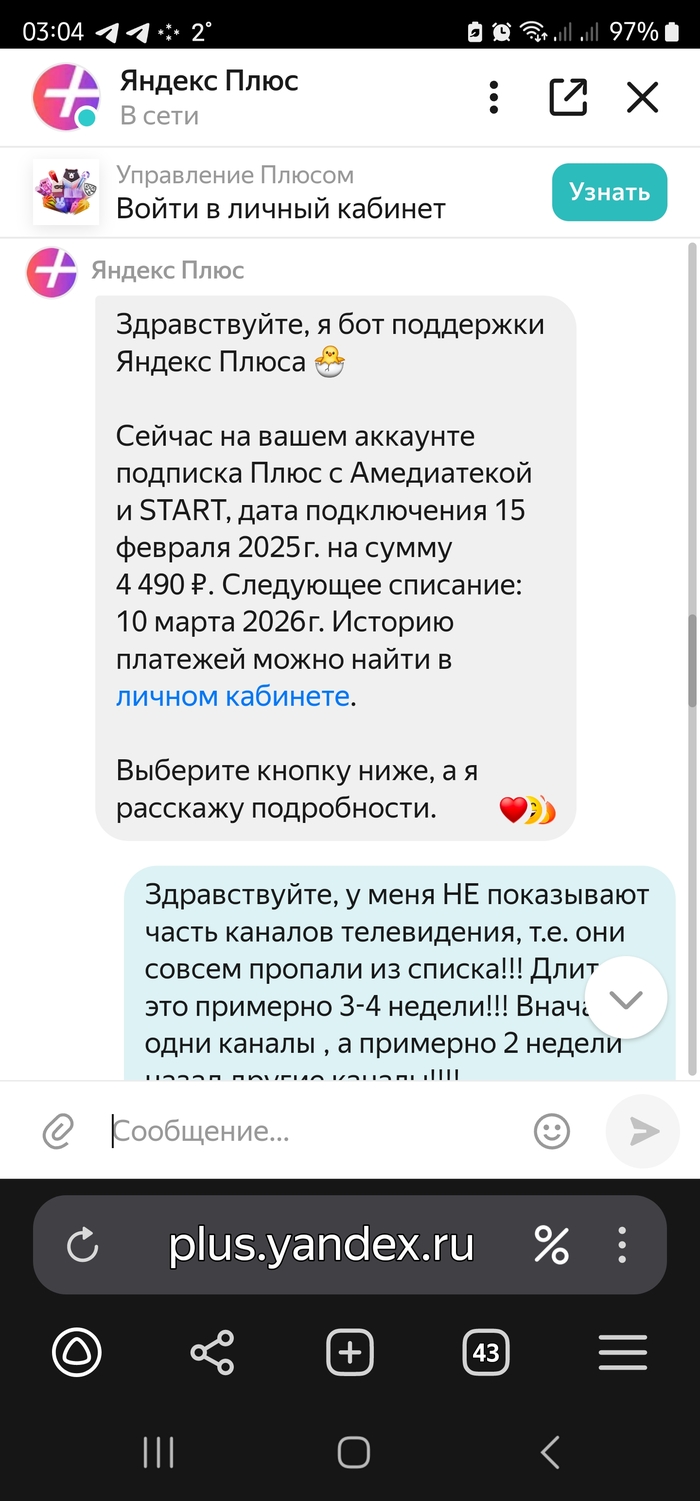Open the chat's three-dot options menu
Viewport: 700px width, 1501px height.
pos(493,97)
